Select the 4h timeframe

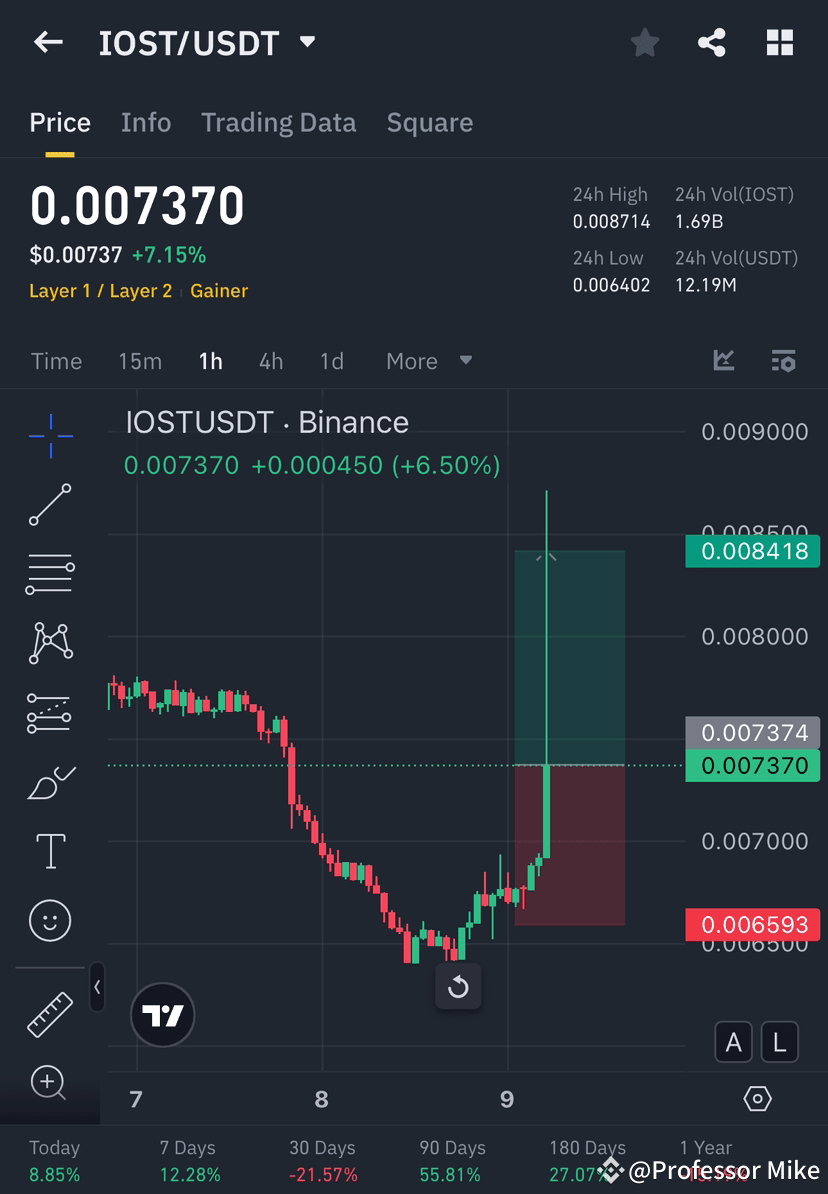click(x=270, y=361)
